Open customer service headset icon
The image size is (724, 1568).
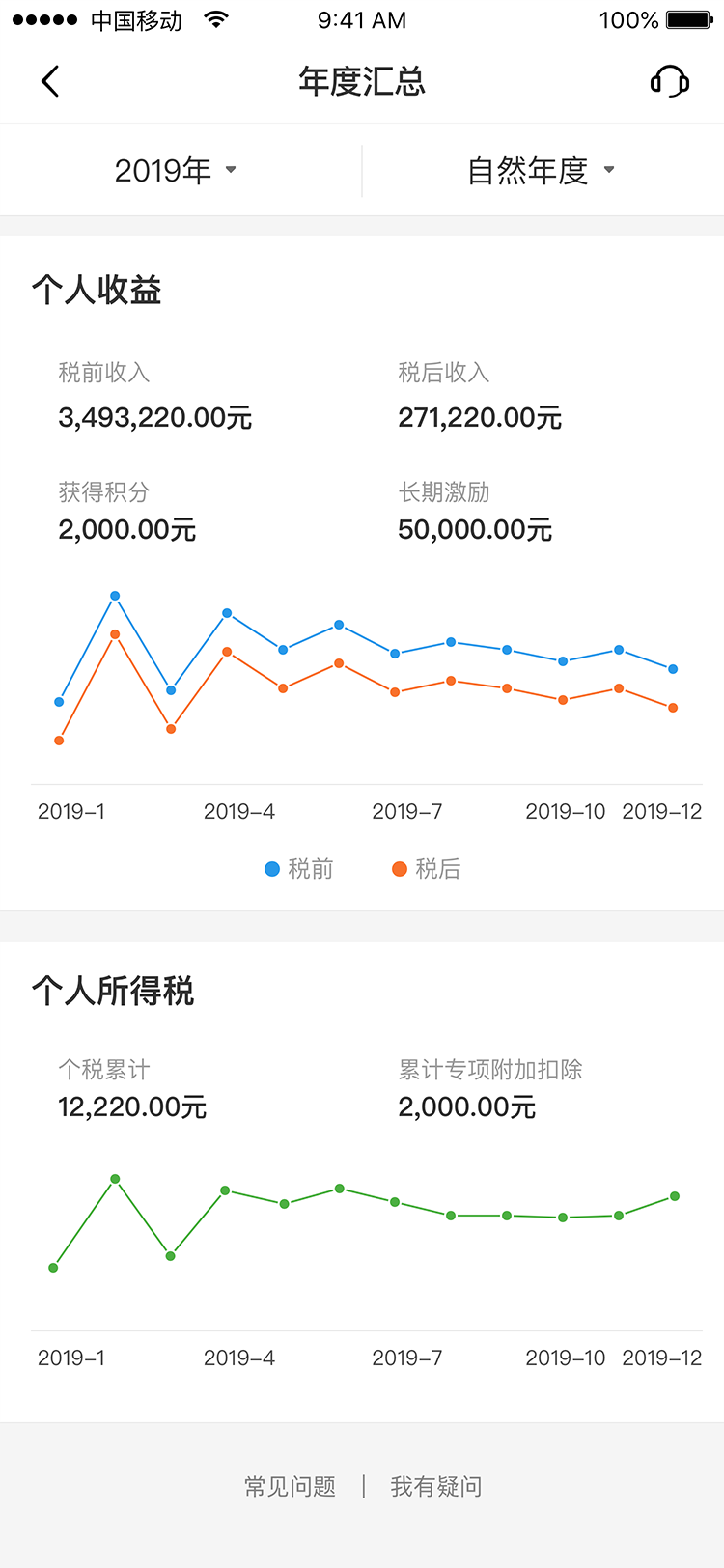click(669, 81)
